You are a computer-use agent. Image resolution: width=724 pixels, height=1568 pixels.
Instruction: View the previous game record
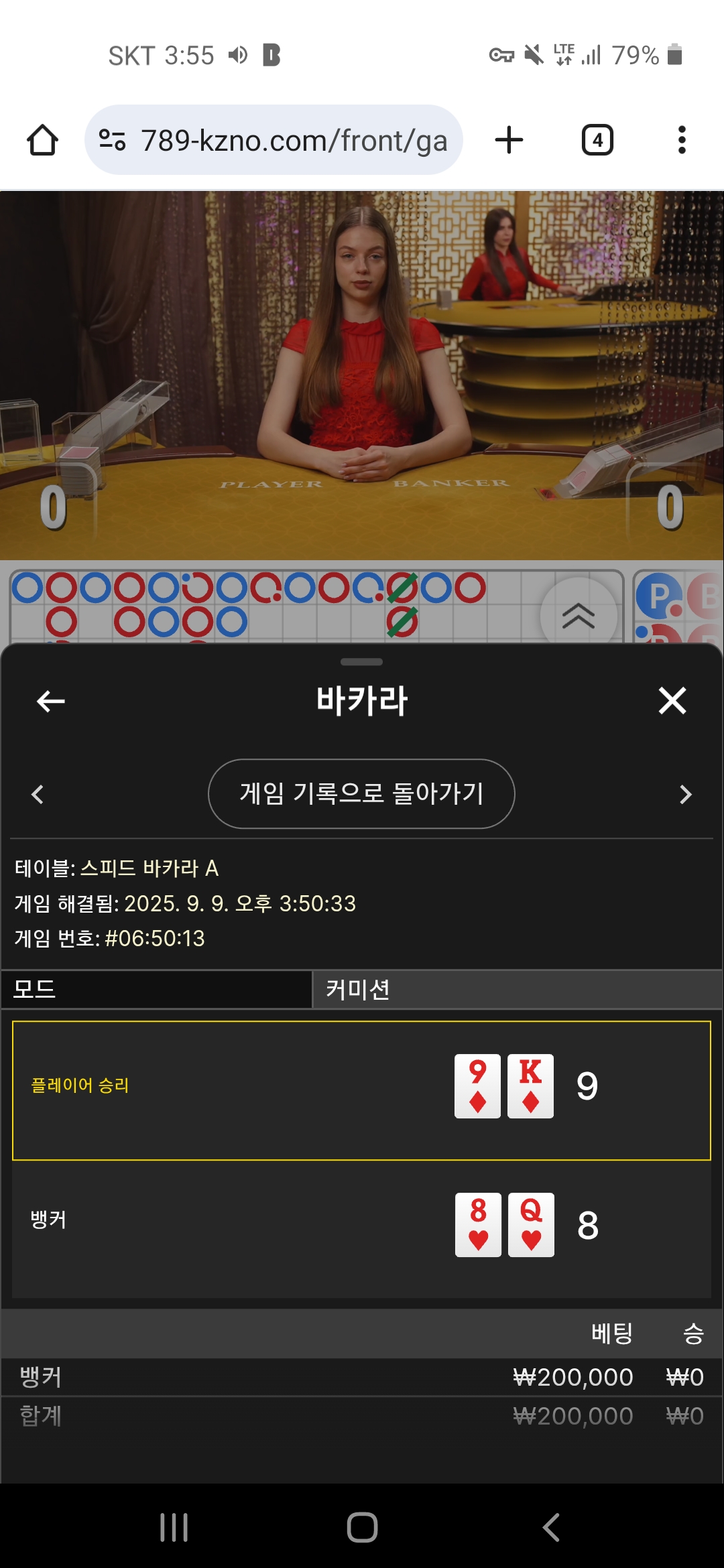click(38, 794)
